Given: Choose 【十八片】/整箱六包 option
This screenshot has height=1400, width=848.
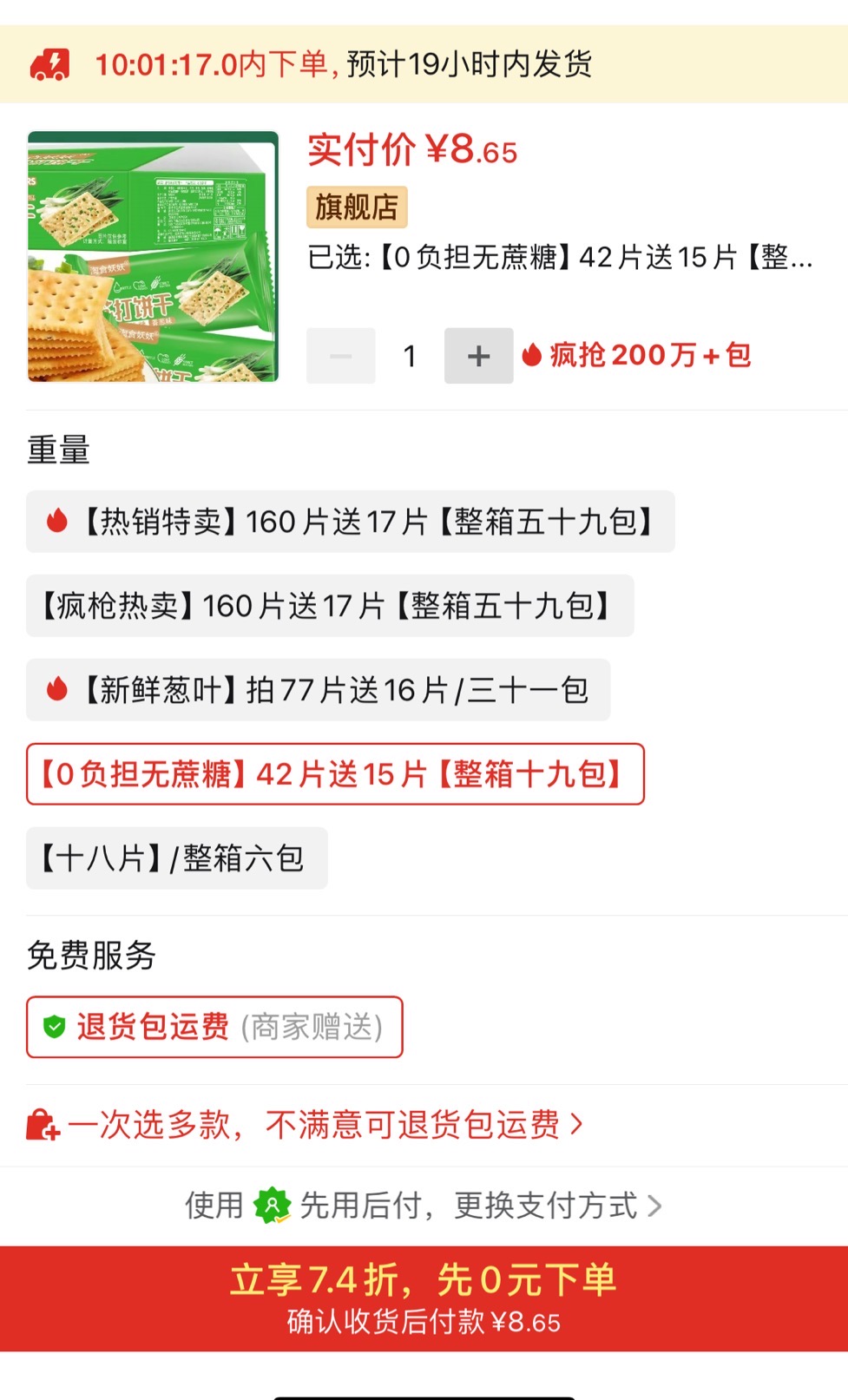Looking at the screenshot, I should (x=176, y=858).
